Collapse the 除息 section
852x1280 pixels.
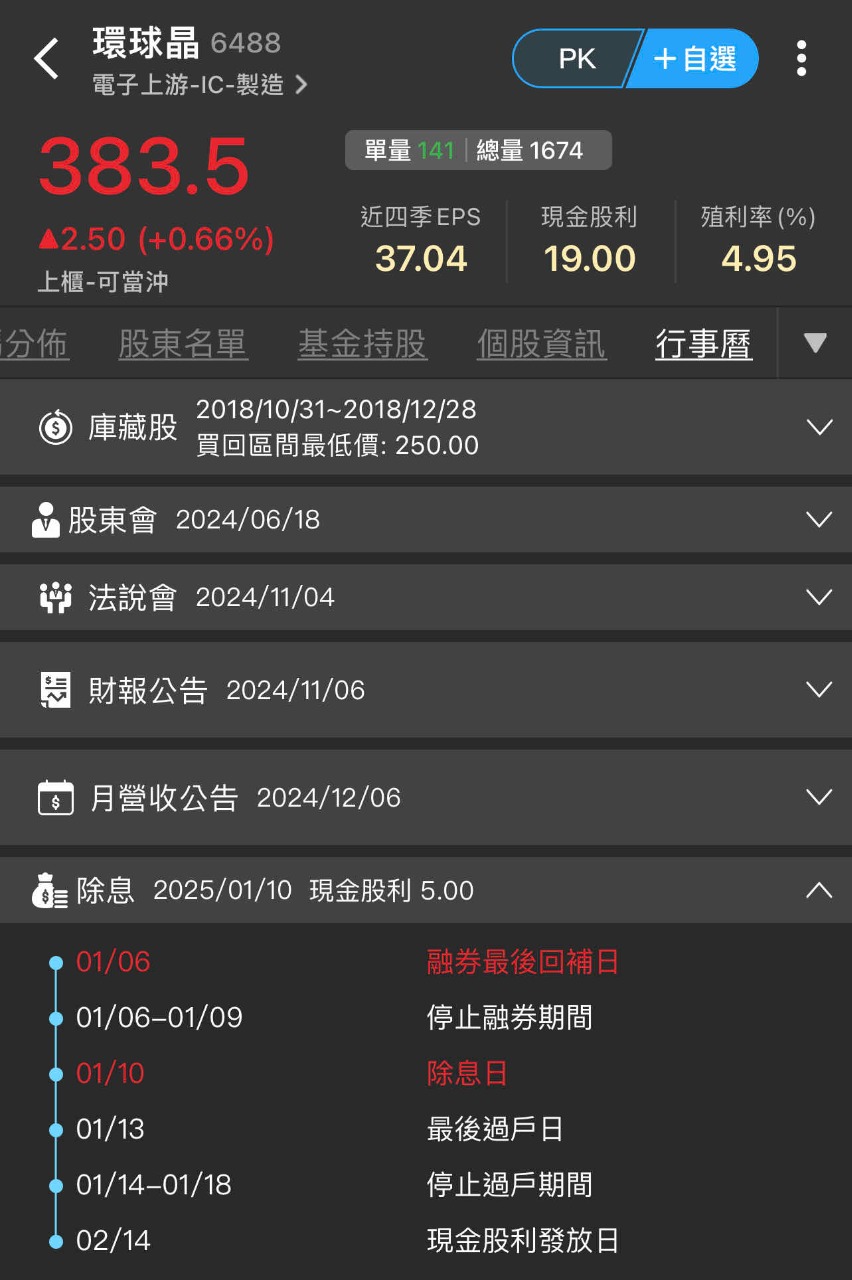pos(819,890)
